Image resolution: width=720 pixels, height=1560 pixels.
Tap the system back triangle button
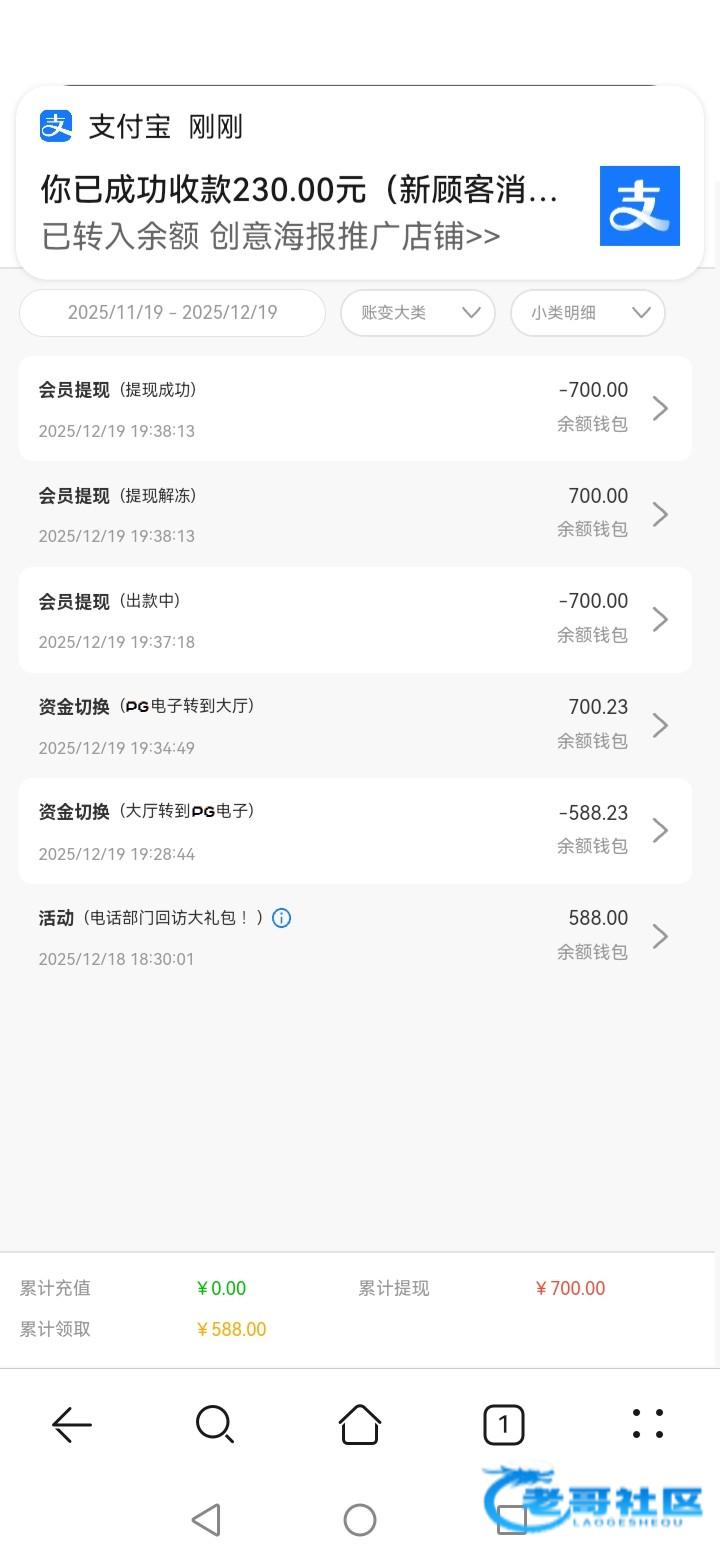tap(206, 1520)
